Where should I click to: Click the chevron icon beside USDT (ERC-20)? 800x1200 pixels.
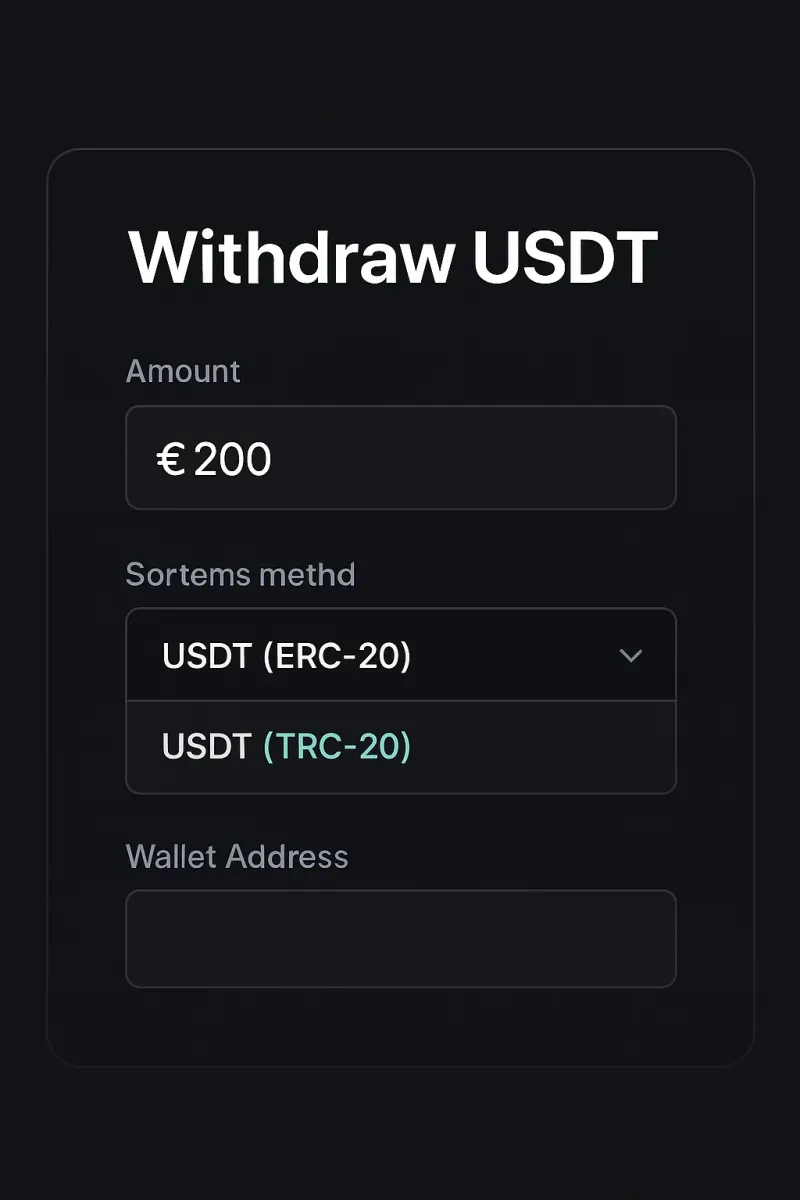click(631, 656)
